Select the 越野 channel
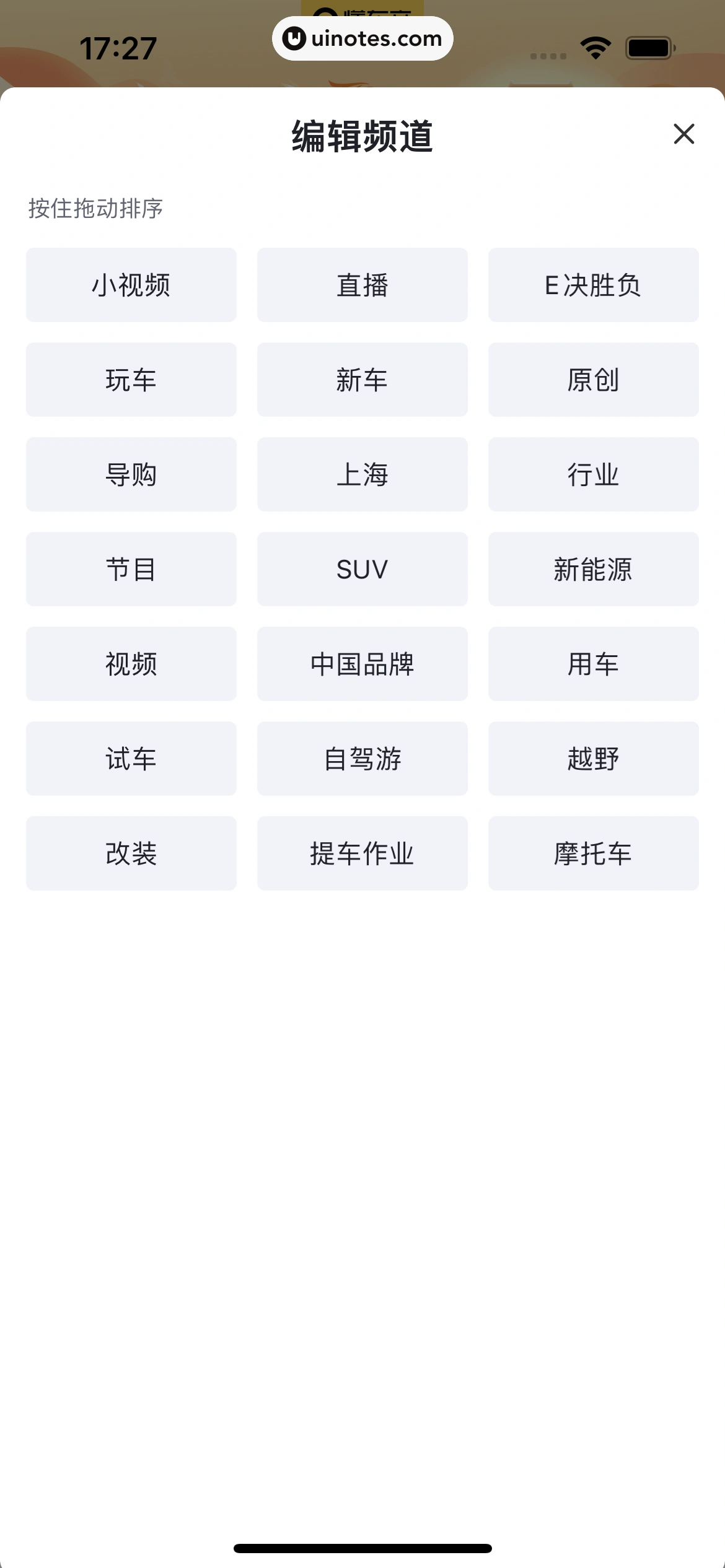Image resolution: width=725 pixels, height=1568 pixels. pyautogui.click(x=593, y=759)
